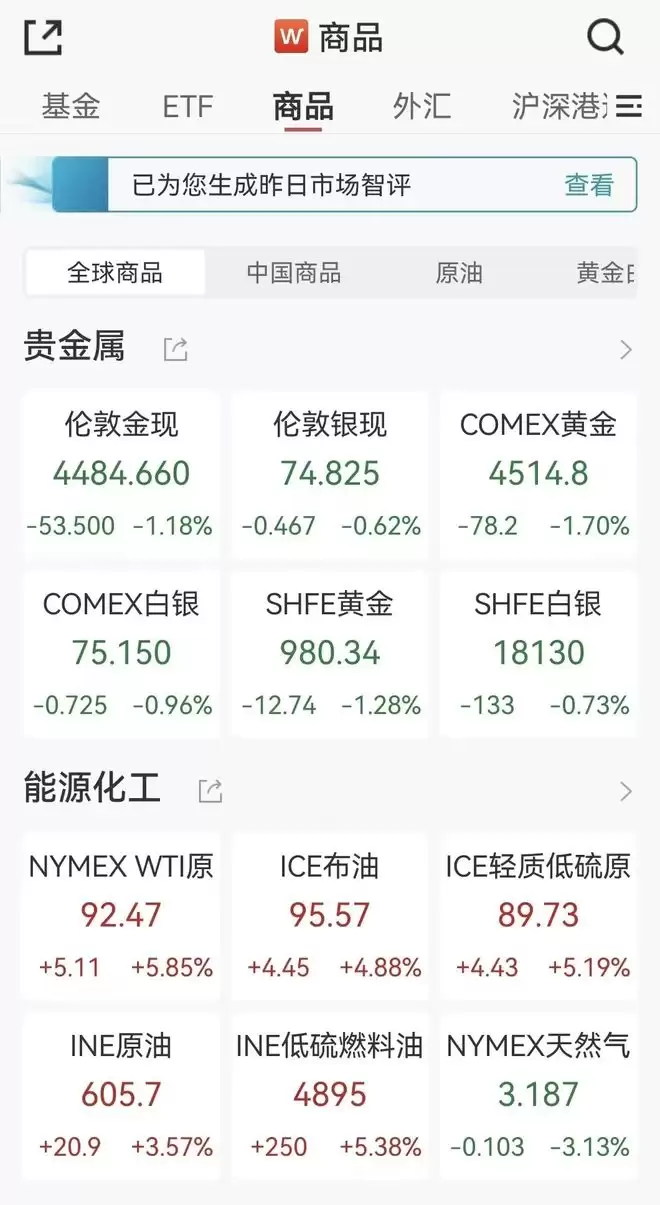Select the 中国商品 segment
Viewport: 660px width, 1205px height.
pyautogui.click(x=294, y=273)
